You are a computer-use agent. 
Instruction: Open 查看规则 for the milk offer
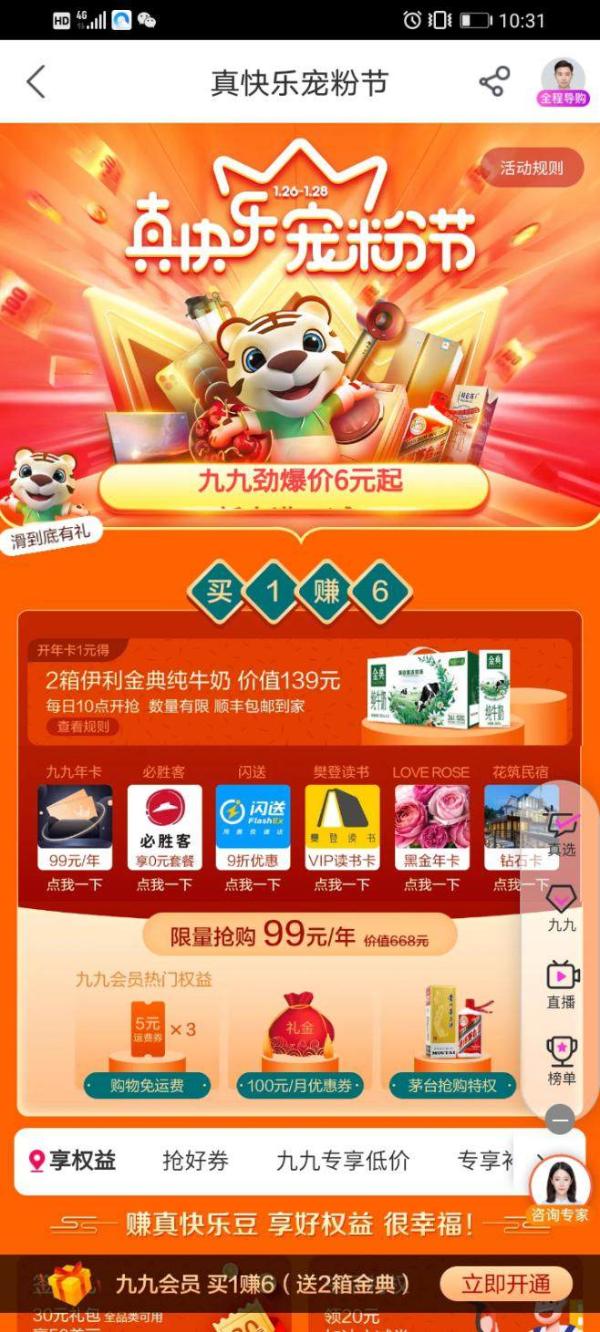point(83,727)
